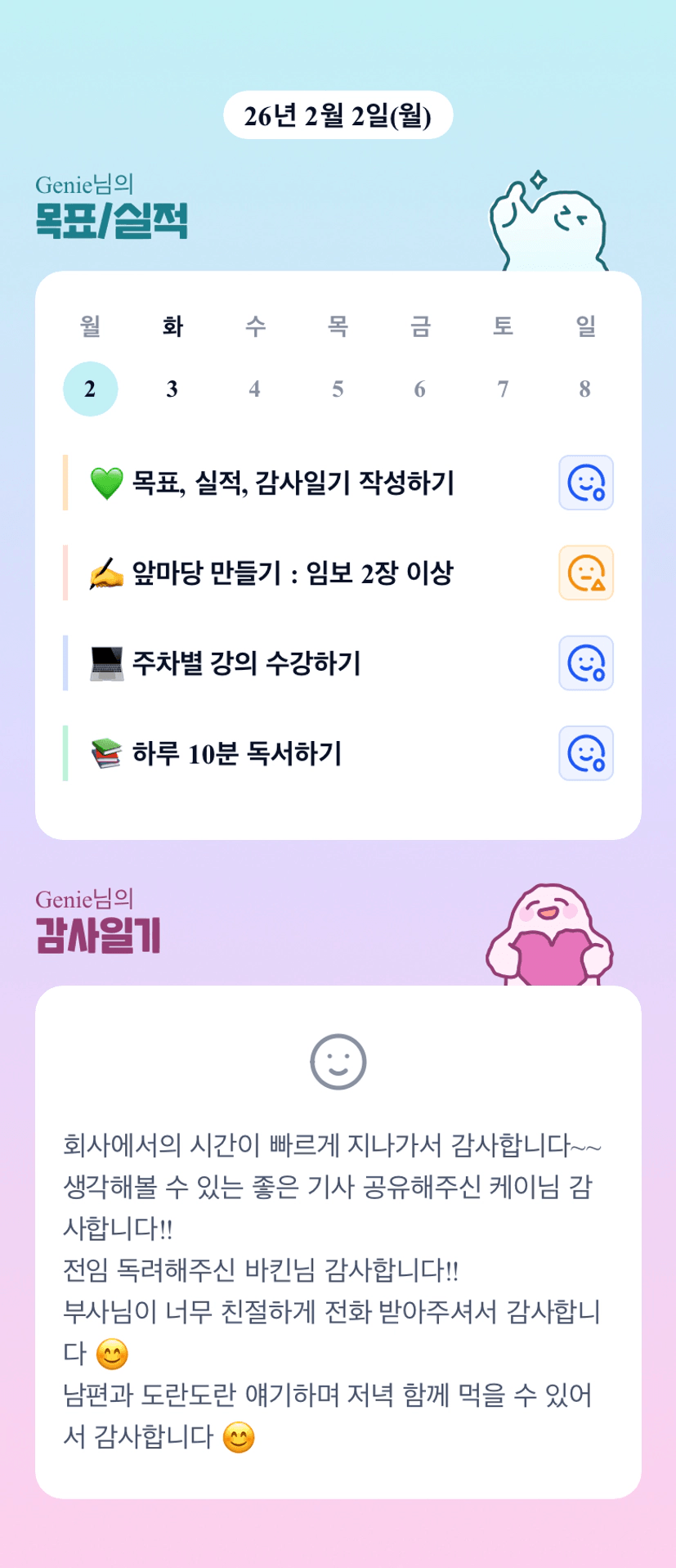
Task: Go to day 5 (목)
Action: coord(338,389)
